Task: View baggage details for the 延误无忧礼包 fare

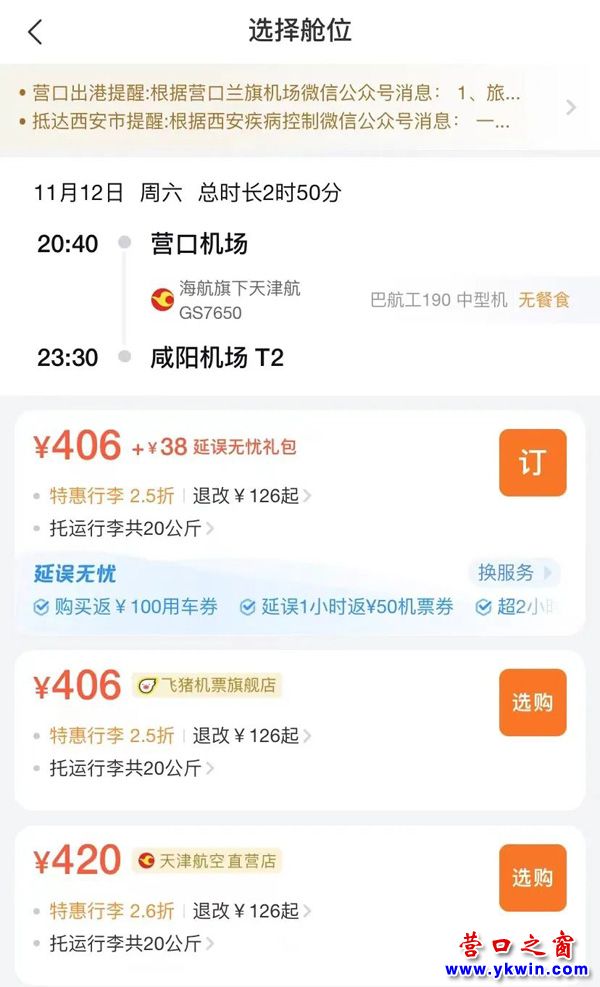Action: pyautogui.click(x=132, y=528)
